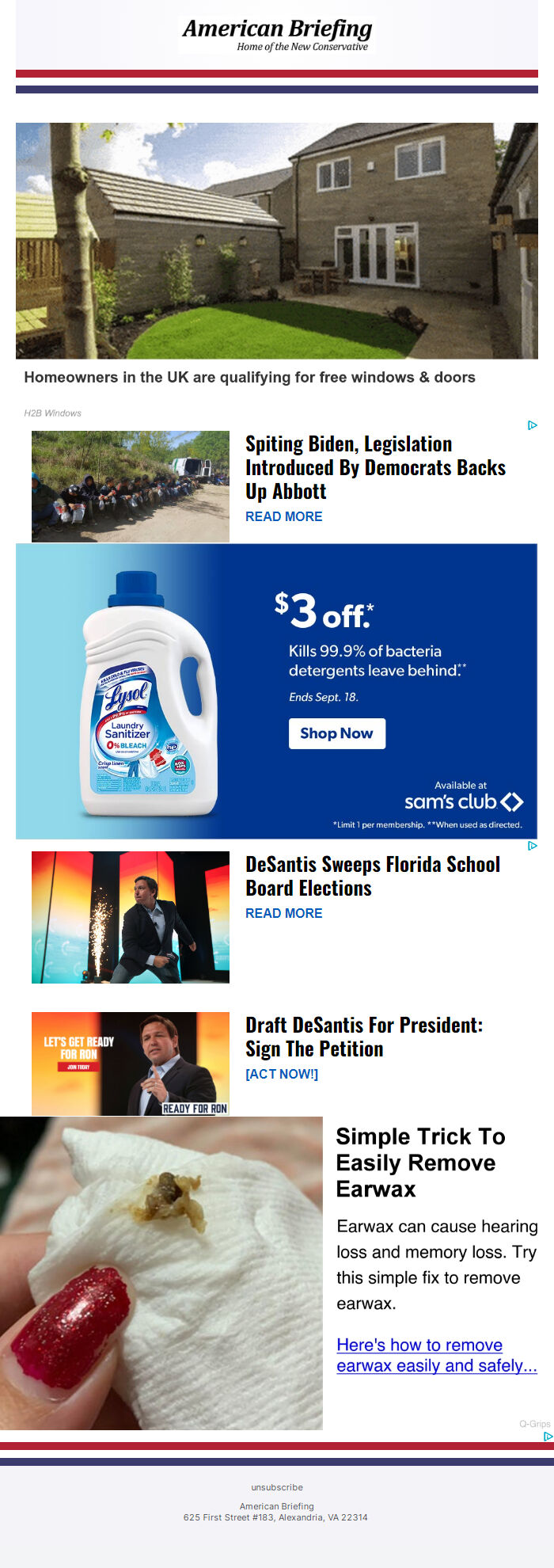Viewport: 554px width, 1568px height.
Task: Open the earwax removal ad image
Action: tap(161, 1273)
